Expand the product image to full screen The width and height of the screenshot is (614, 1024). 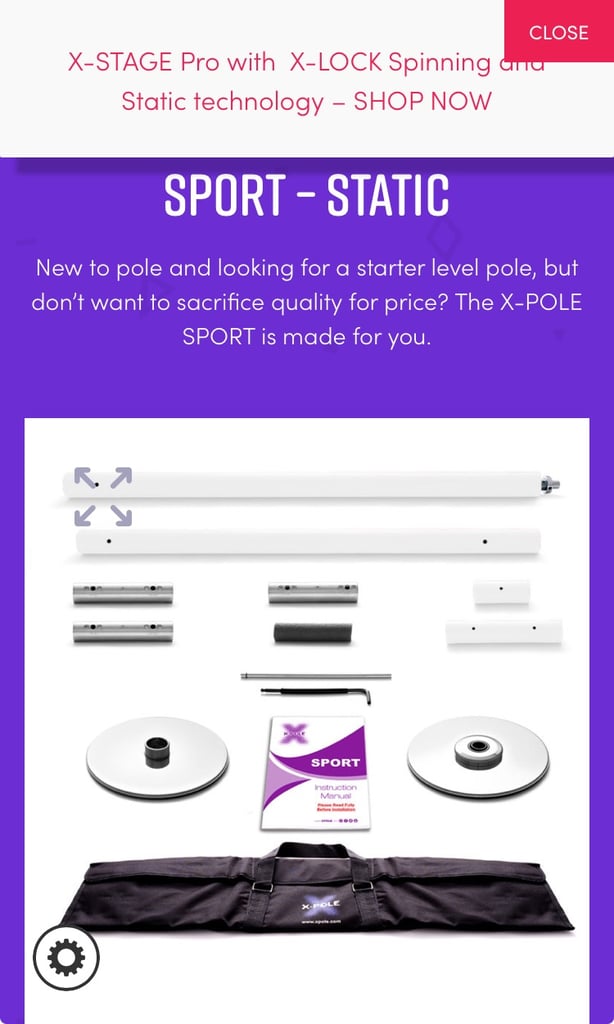coord(103,497)
